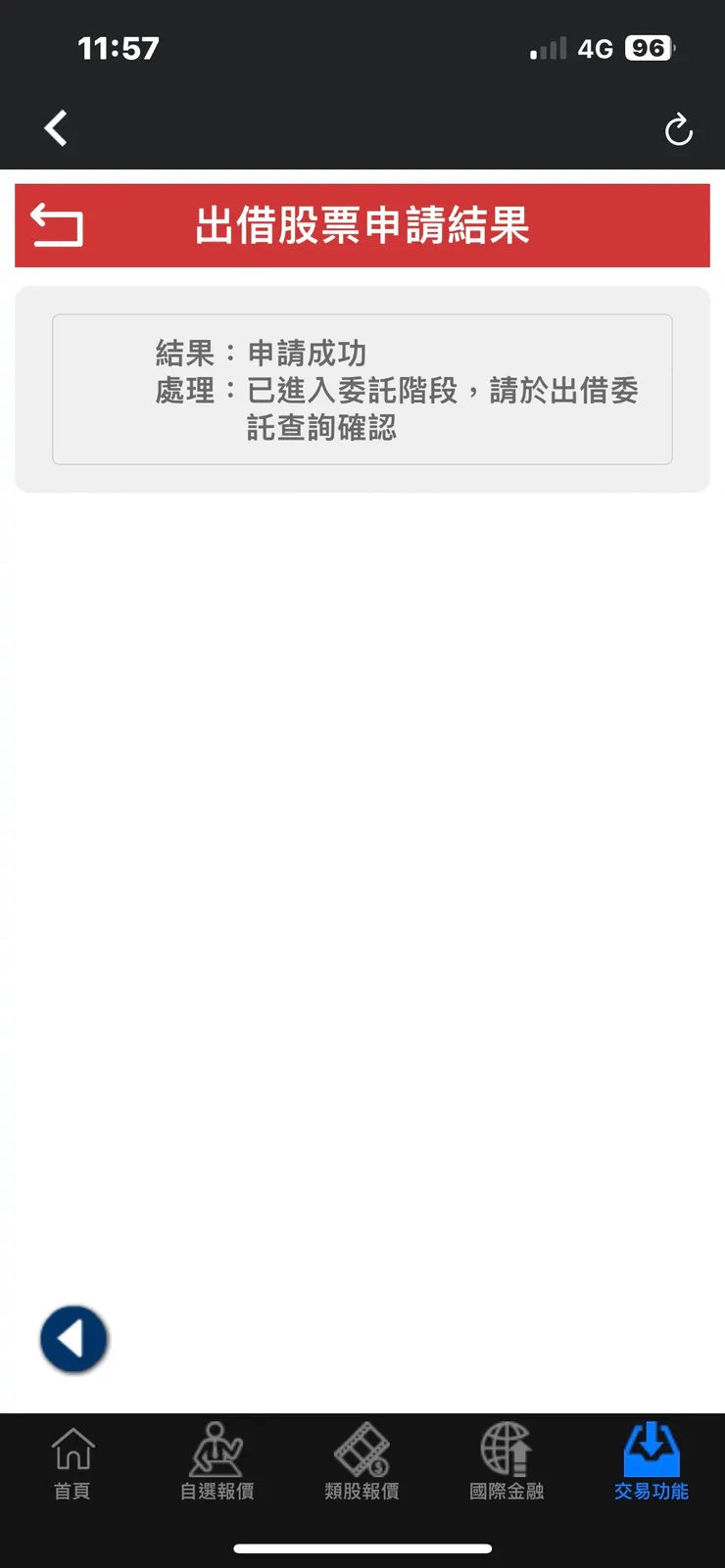Screen dimensions: 725x1568
Task: Tap the cellular signal bars icon
Action: click(546, 46)
